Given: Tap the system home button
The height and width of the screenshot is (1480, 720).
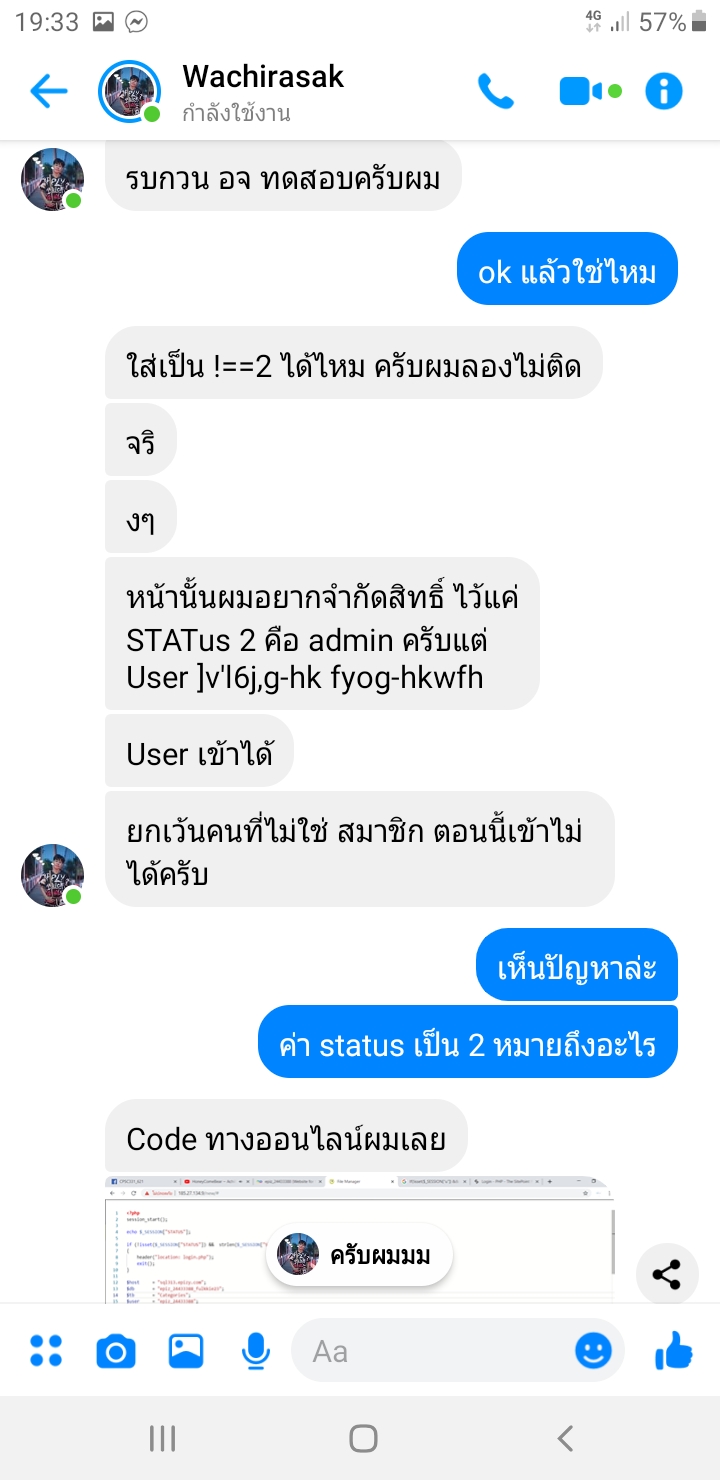Looking at the screenshot, I should point(363,1438).
